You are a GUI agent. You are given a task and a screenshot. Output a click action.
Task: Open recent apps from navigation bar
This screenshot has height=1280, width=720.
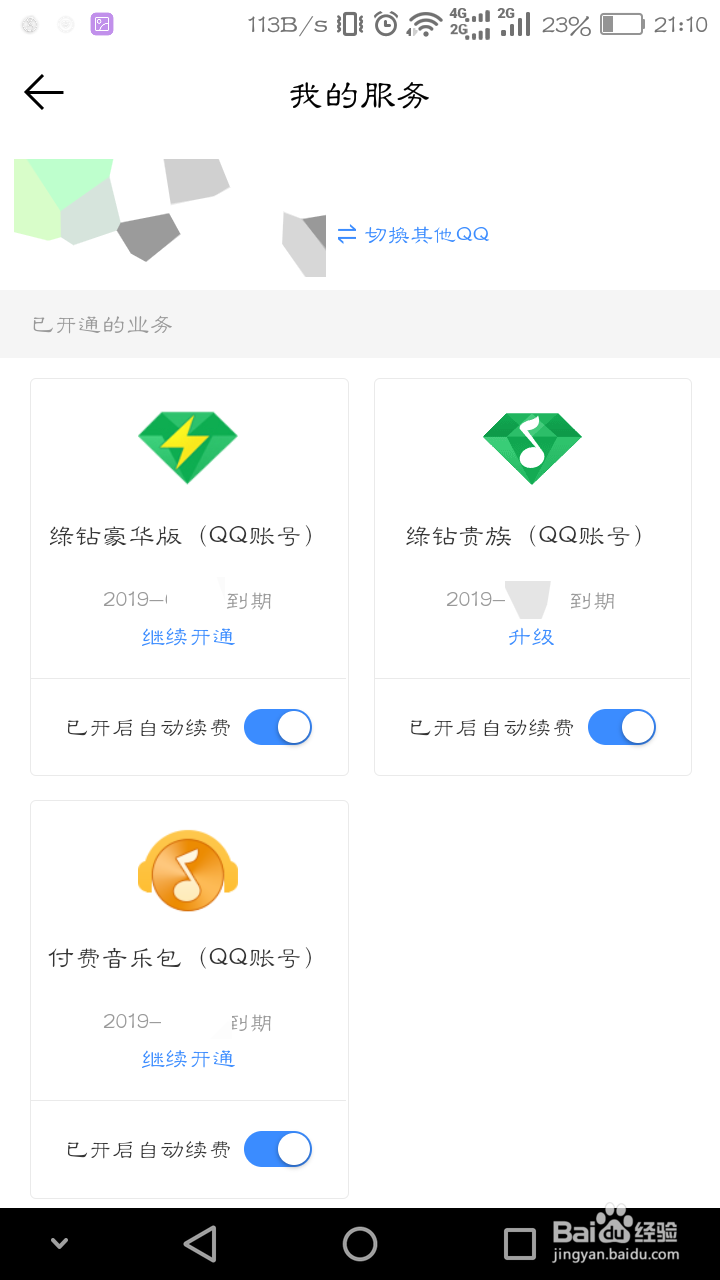point(520,1244)
